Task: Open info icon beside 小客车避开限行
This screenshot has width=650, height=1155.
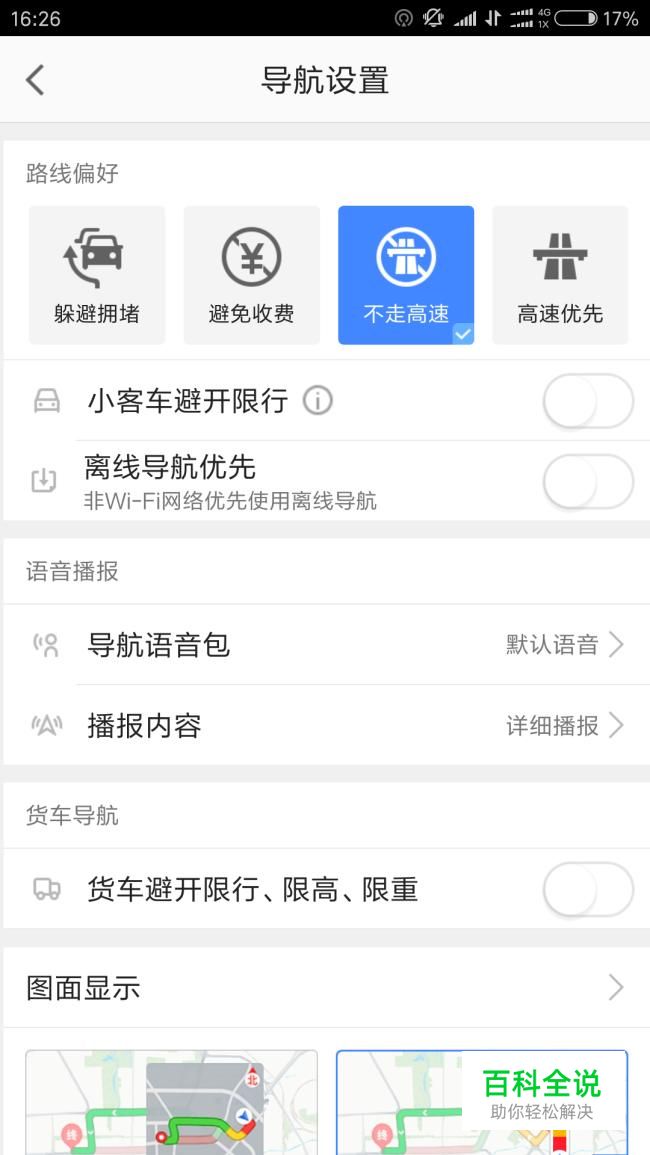Action: click(x=318, y=401)
